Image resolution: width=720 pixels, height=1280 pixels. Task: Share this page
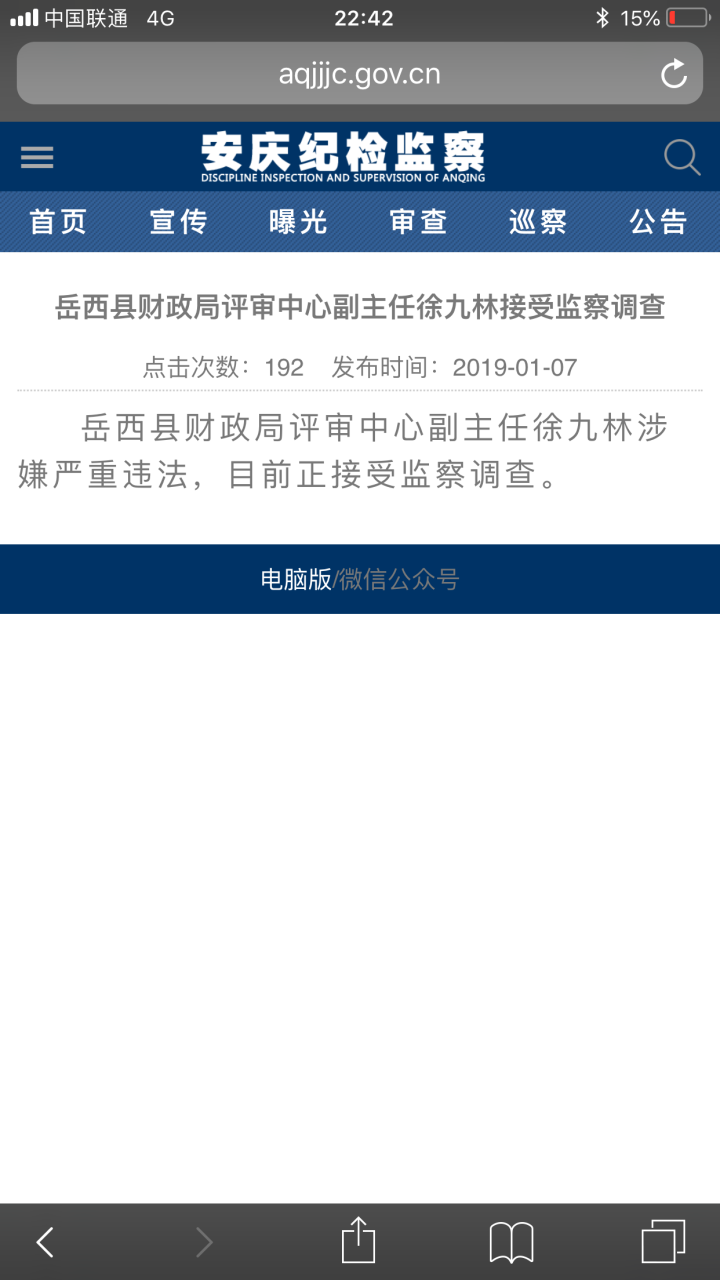pyautogui.click(x=358, y=1240)
